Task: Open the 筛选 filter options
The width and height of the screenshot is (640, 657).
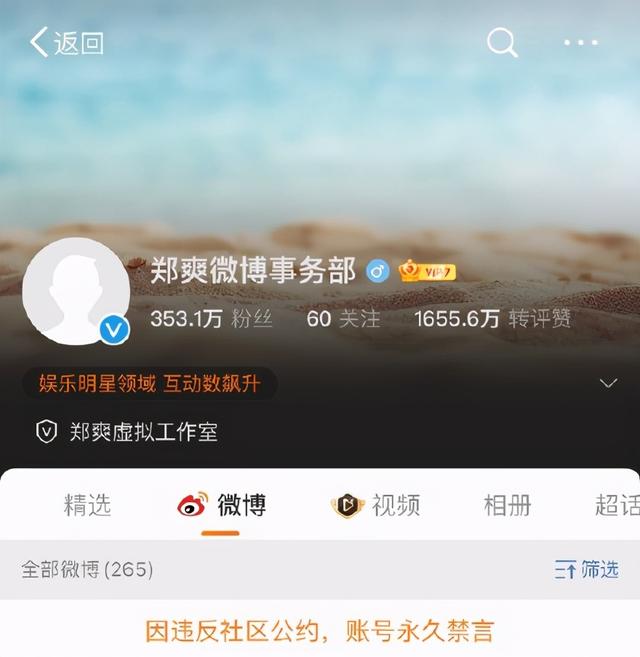Action: tap(587, 570)
